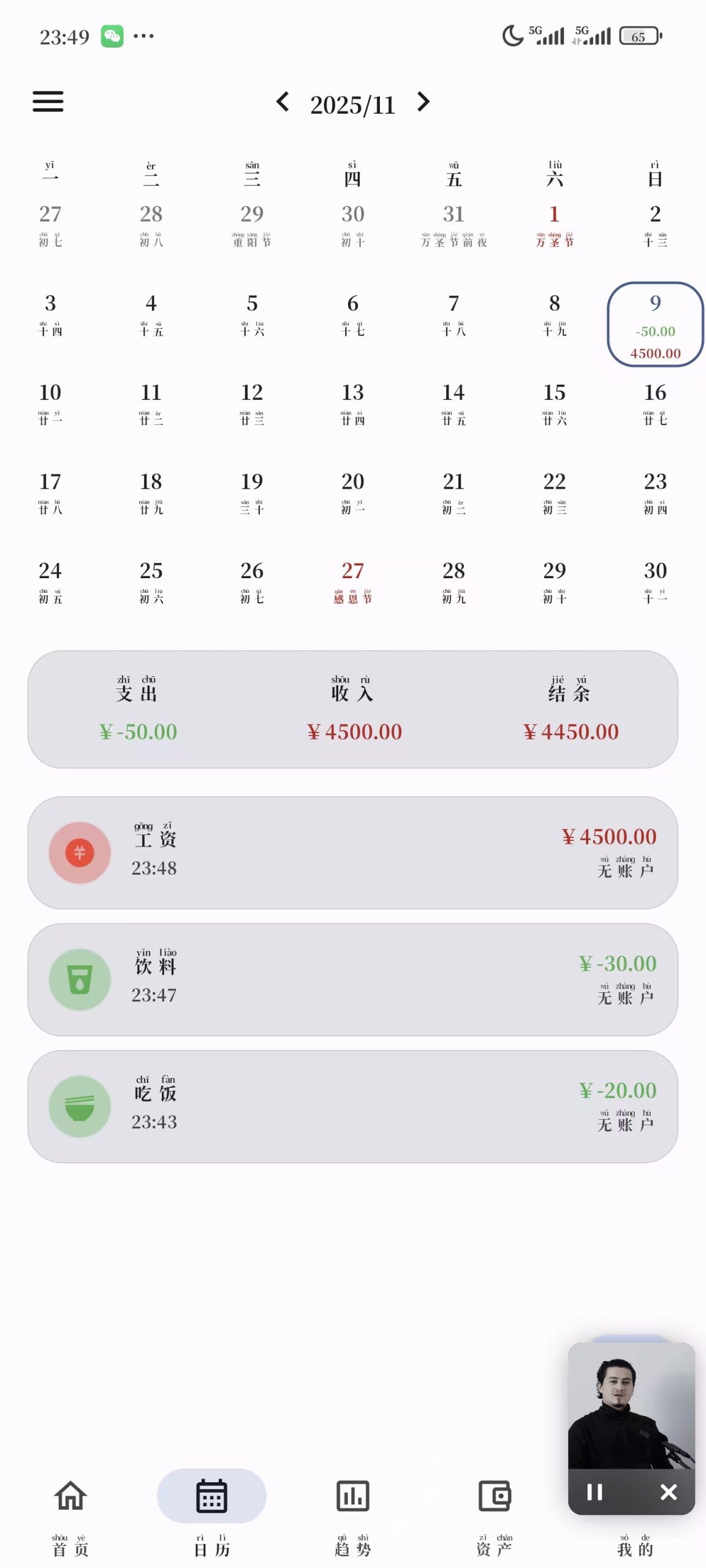
Task: Open the hamburger drawer menu
Action: click(48, 102)
